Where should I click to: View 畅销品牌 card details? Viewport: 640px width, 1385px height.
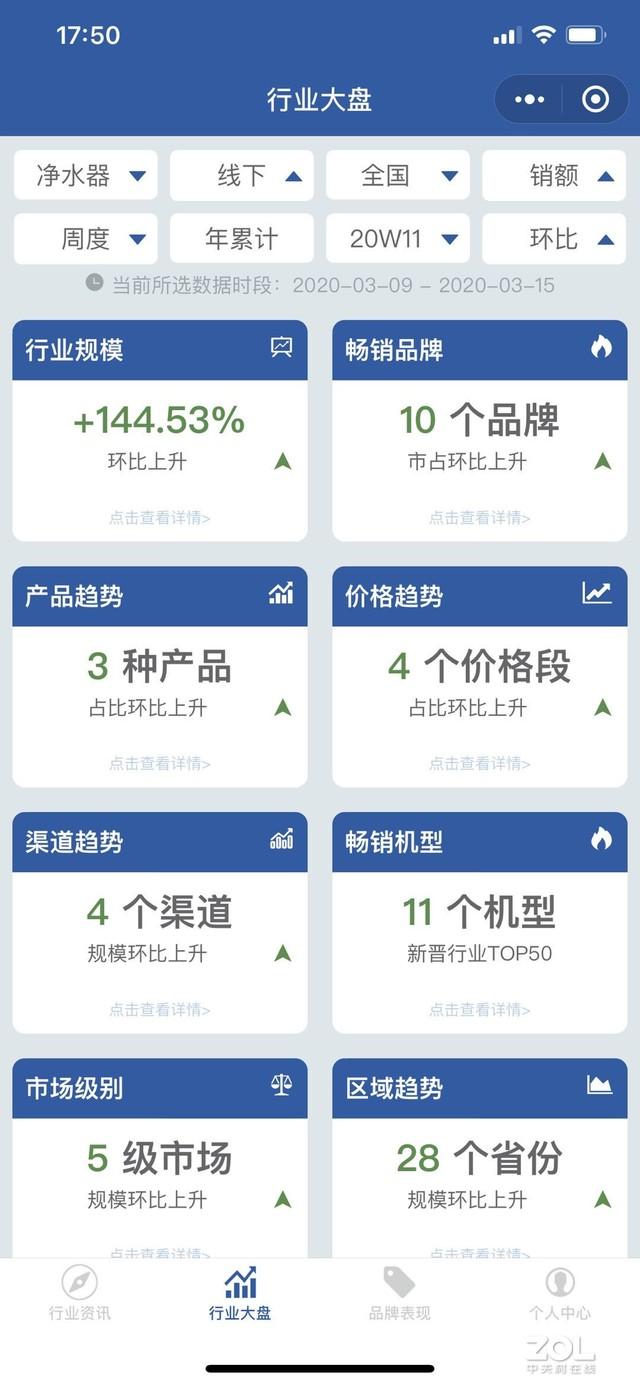pos(480,431)
